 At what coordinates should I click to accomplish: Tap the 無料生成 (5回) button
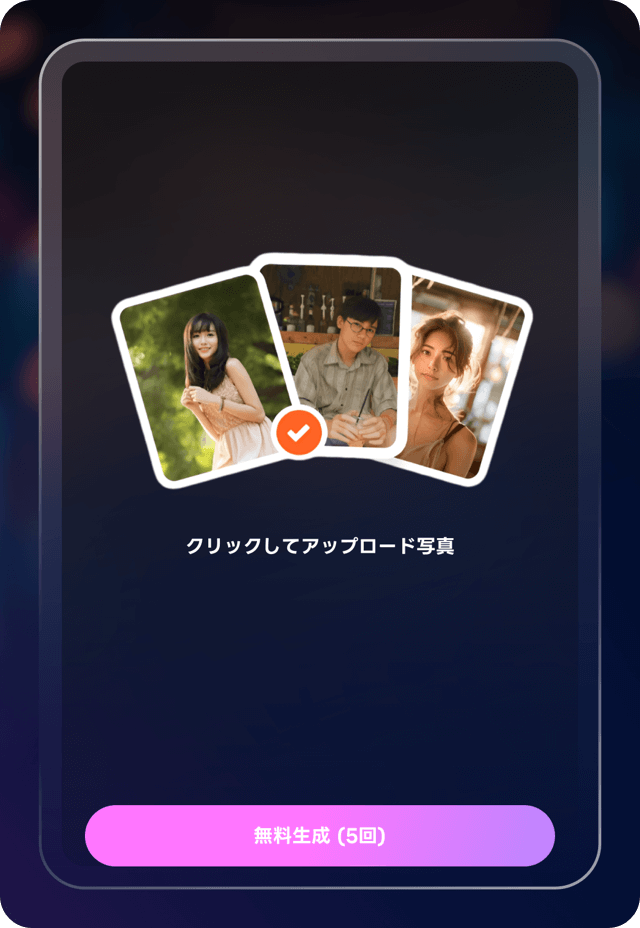pos(320,836)
